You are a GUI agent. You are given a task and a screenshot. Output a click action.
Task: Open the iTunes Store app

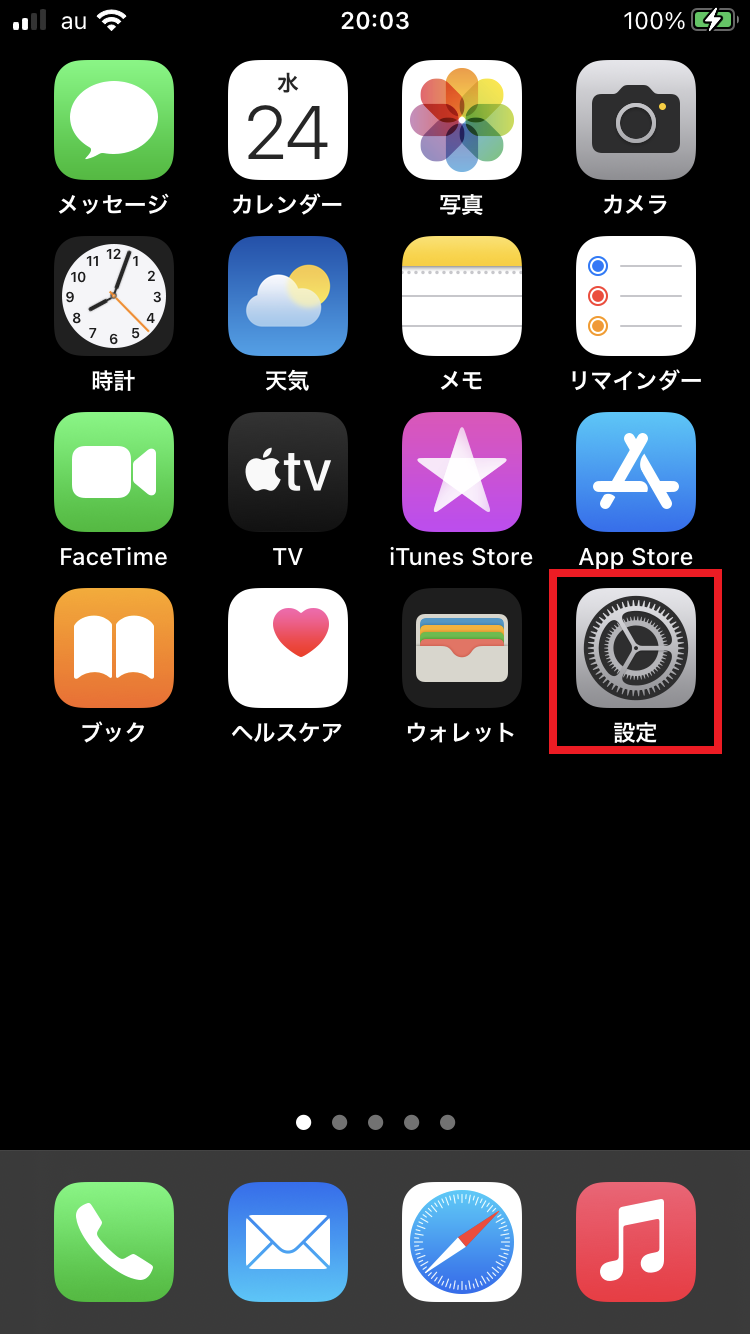coord(462,472)
